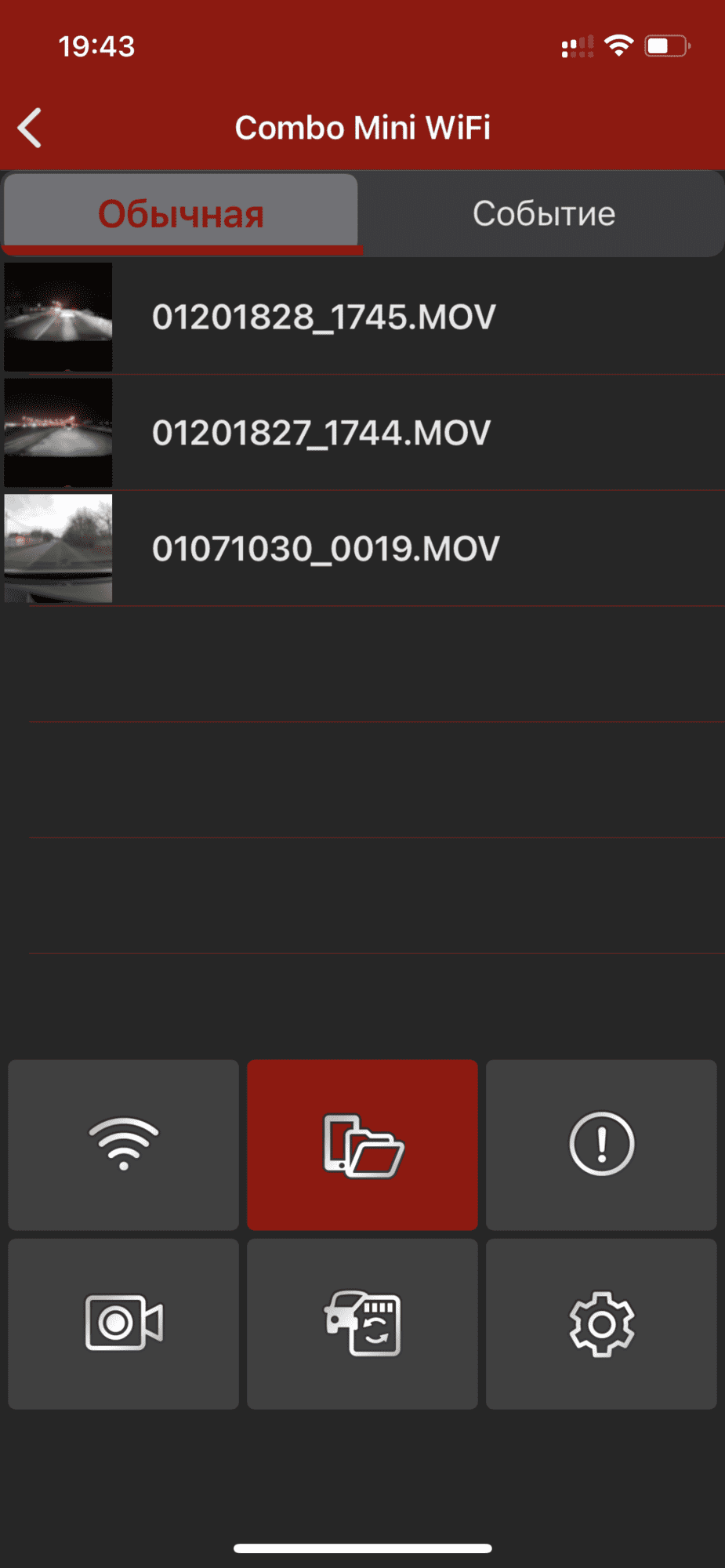
Task: Open the phone files folder tile
Action: [362, 1145]
